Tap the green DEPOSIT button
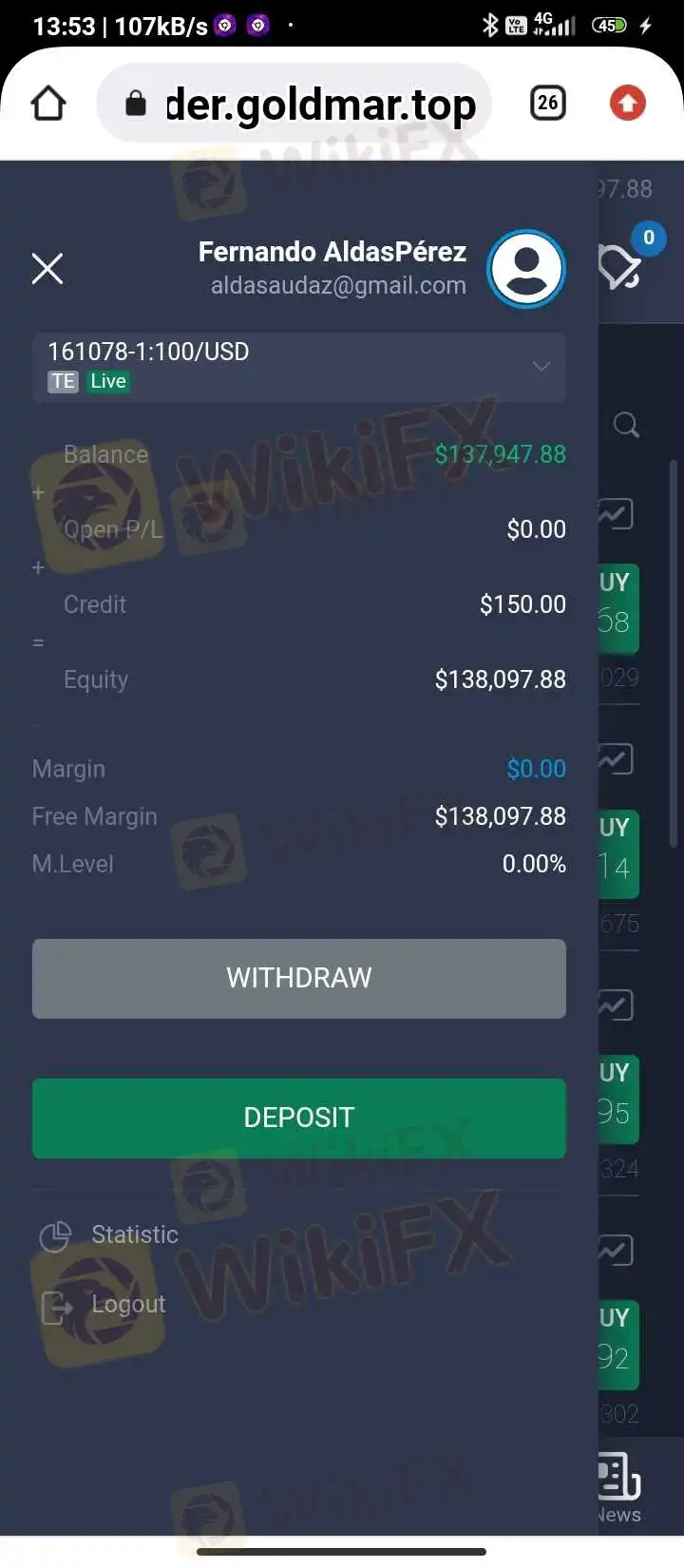This screenshot has width=684, height=1568. click(x=299, y=1118)
